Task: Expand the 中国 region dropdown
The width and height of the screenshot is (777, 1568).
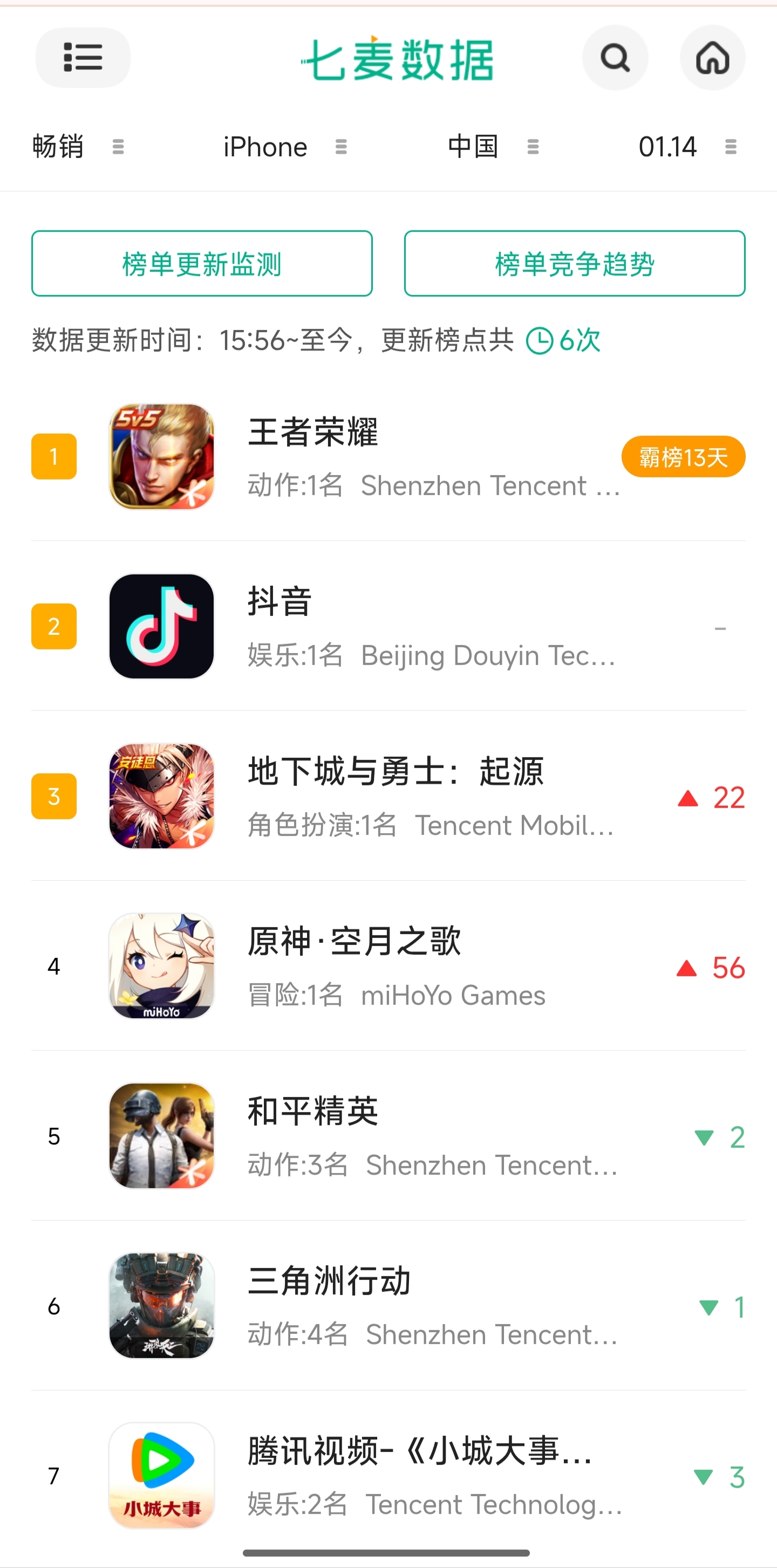Action: (493, 147)
